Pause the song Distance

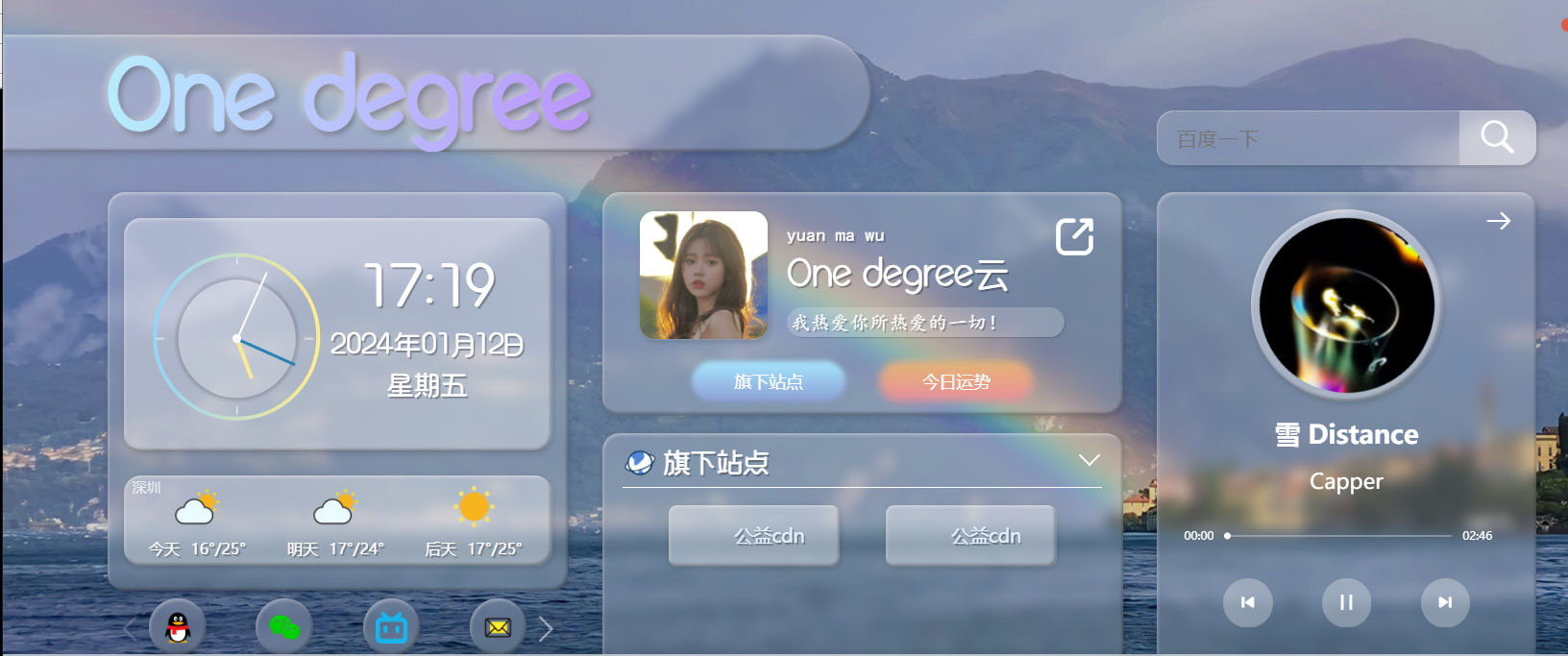coord(1346,602)
